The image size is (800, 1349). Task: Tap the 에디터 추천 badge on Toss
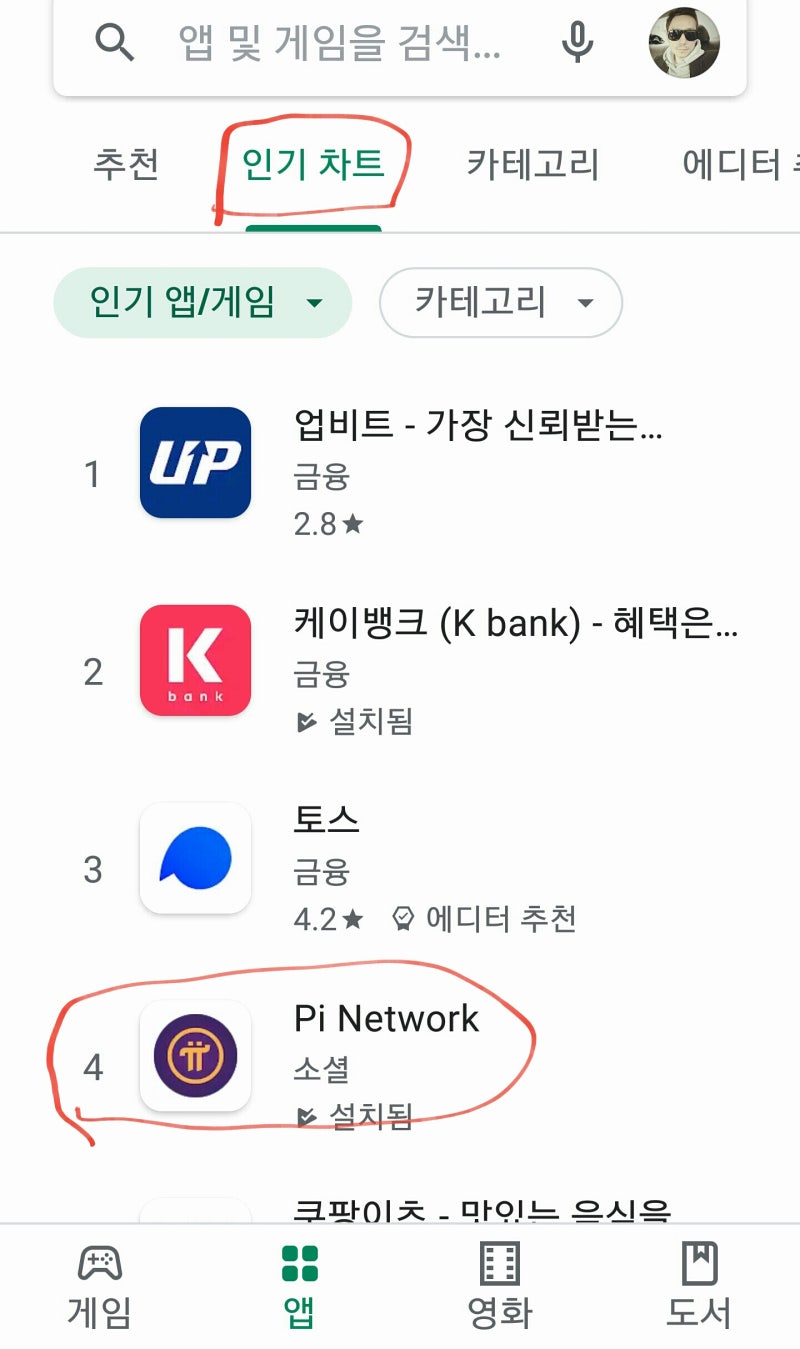tap(490, 919)
